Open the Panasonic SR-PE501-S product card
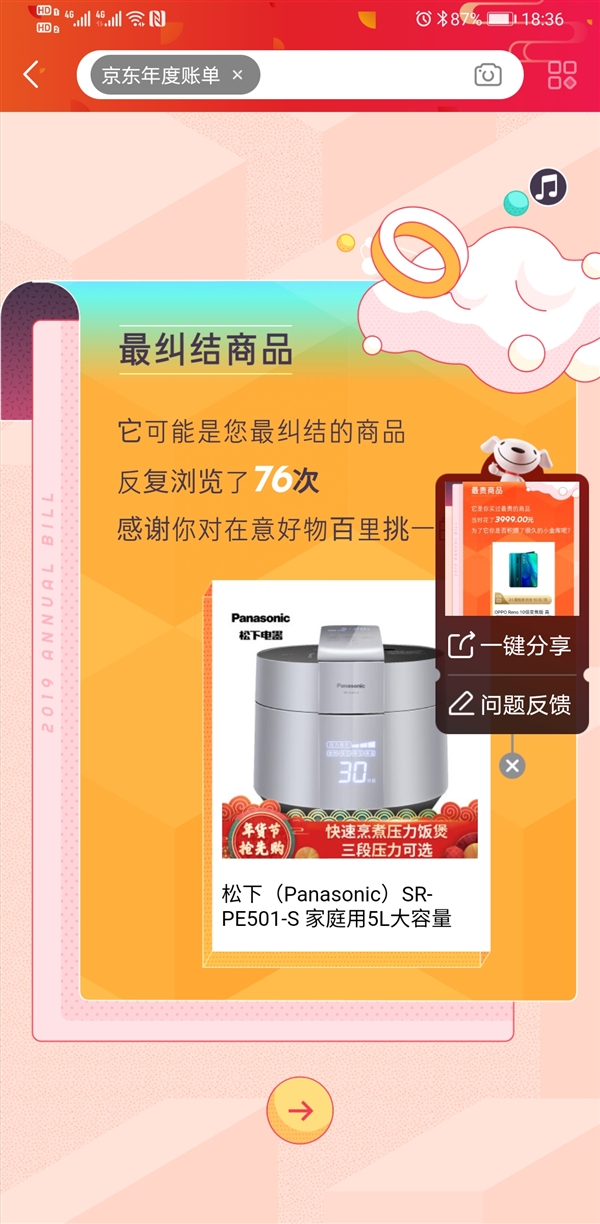Viewport: 600px width, 1224px height. tap(348, 770)
